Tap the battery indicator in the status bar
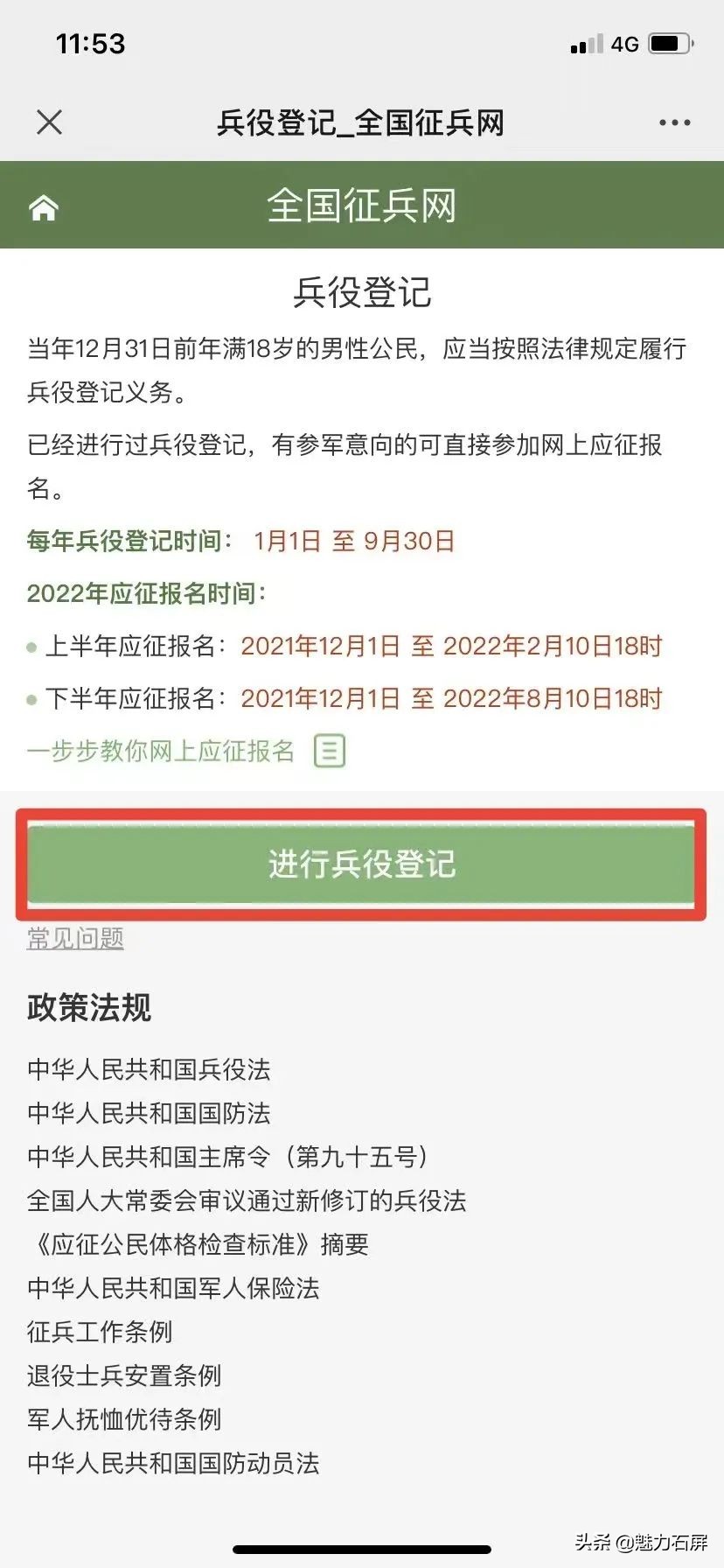Image resolution: width=724 pixels, height=1568 pixels. pos(672,42)
